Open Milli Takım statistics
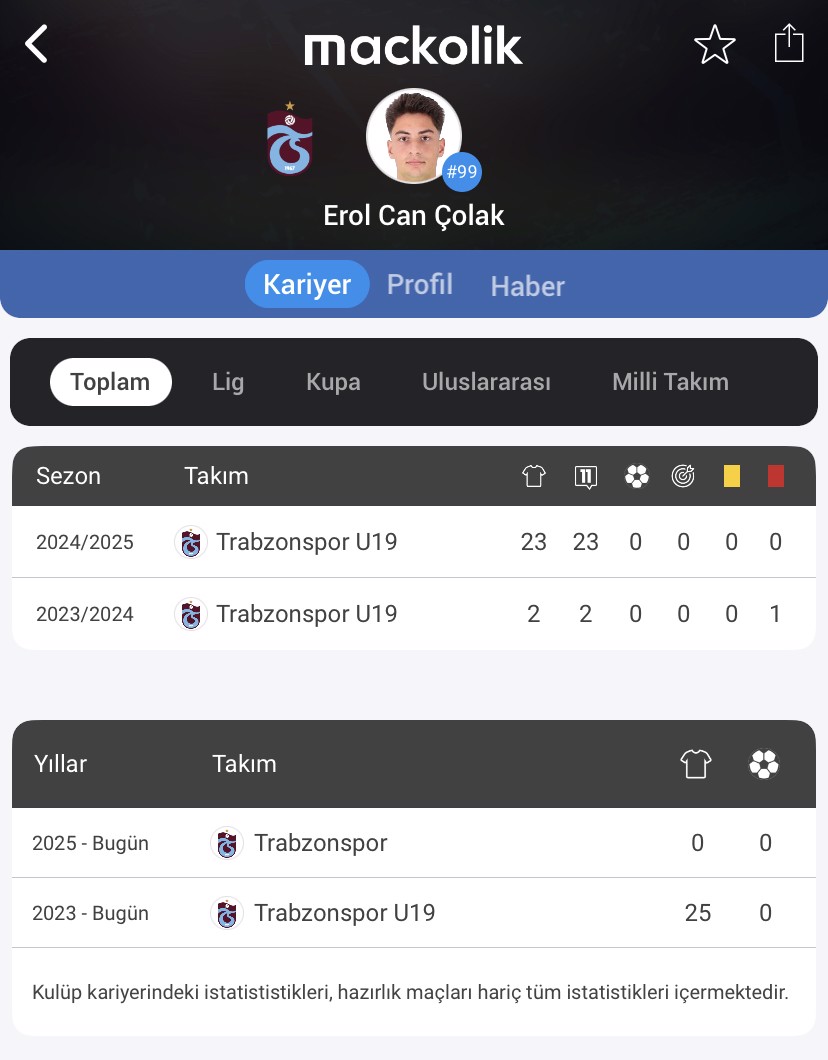The height and width of the screenshot is (1060, 828). [670, 382]
